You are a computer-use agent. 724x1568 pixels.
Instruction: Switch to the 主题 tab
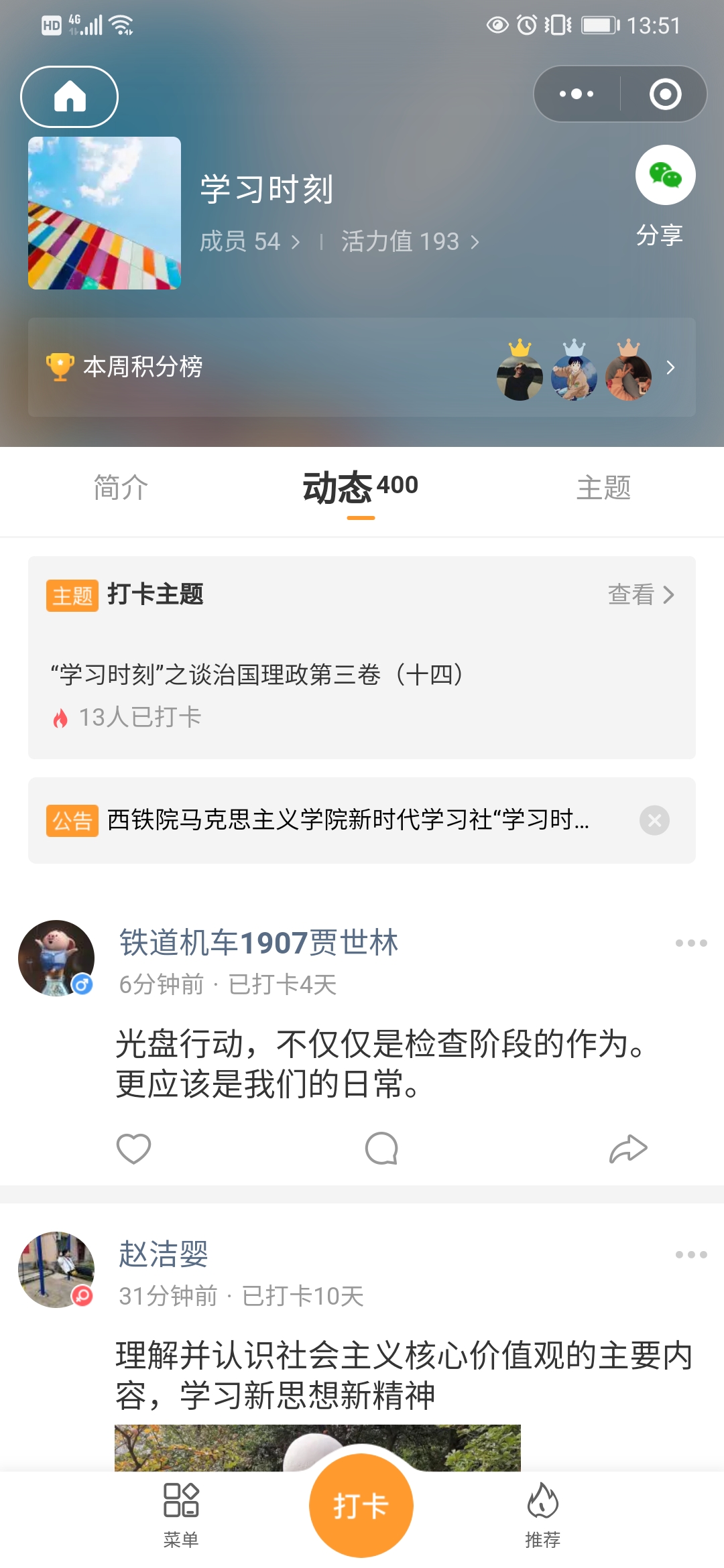603,488
